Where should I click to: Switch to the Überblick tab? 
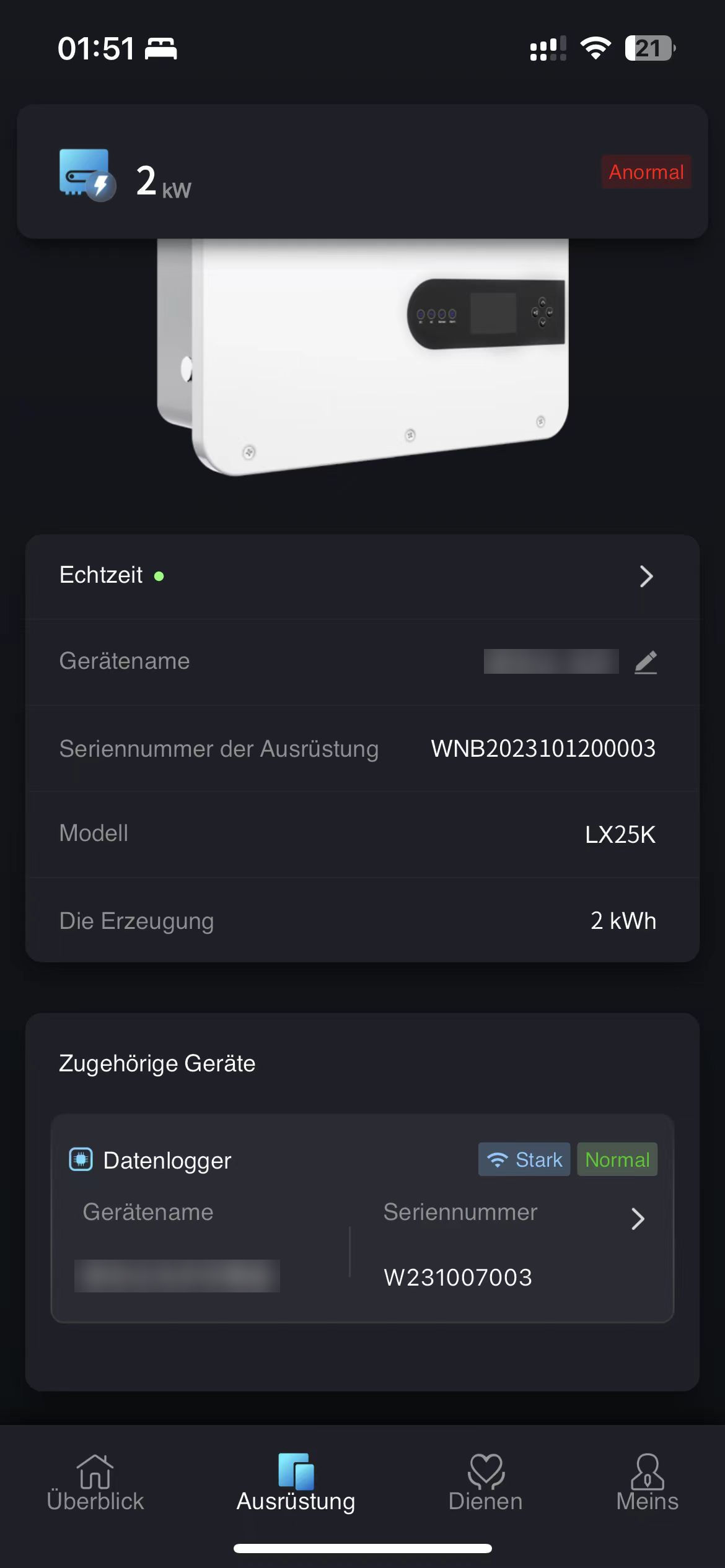click(95, 1483)
